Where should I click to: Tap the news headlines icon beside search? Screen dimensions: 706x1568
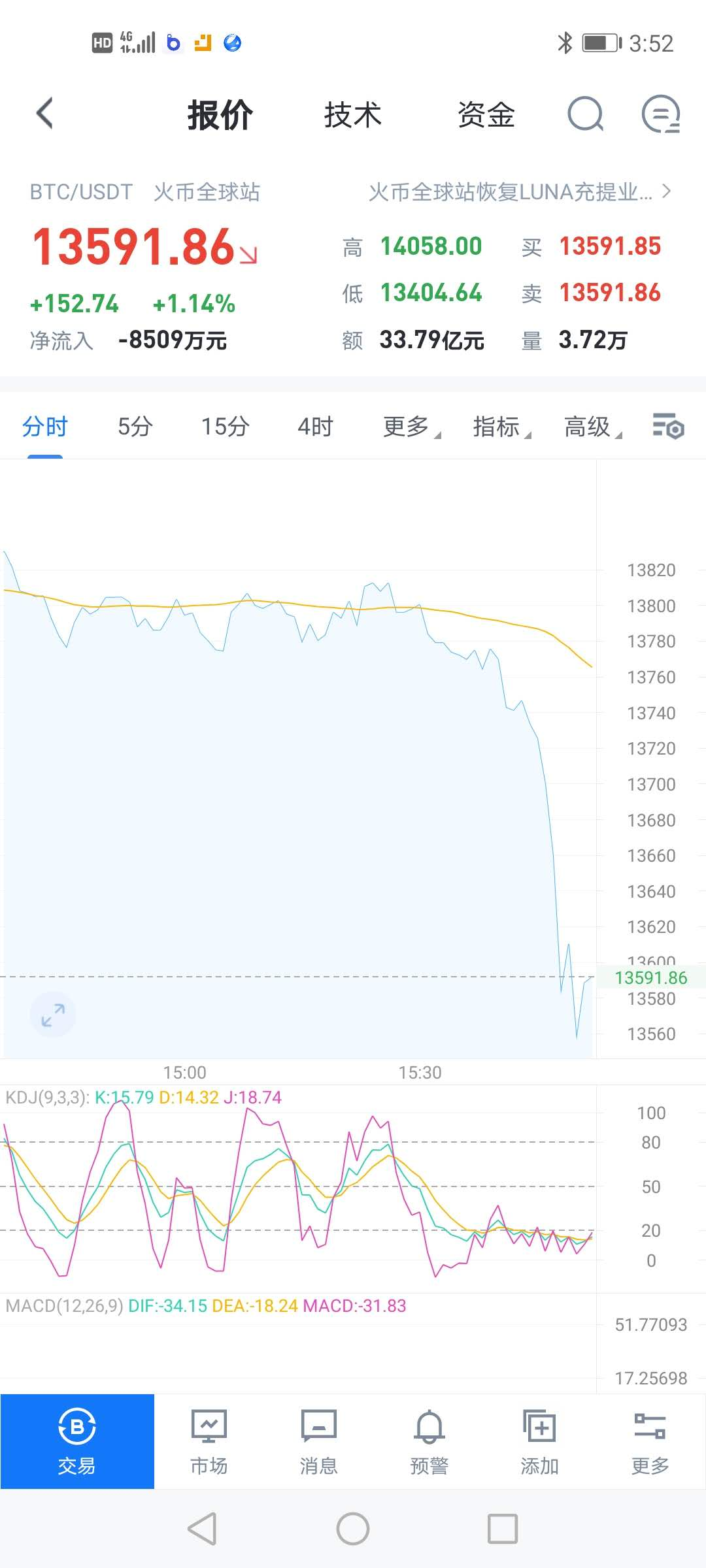[659, 113]
